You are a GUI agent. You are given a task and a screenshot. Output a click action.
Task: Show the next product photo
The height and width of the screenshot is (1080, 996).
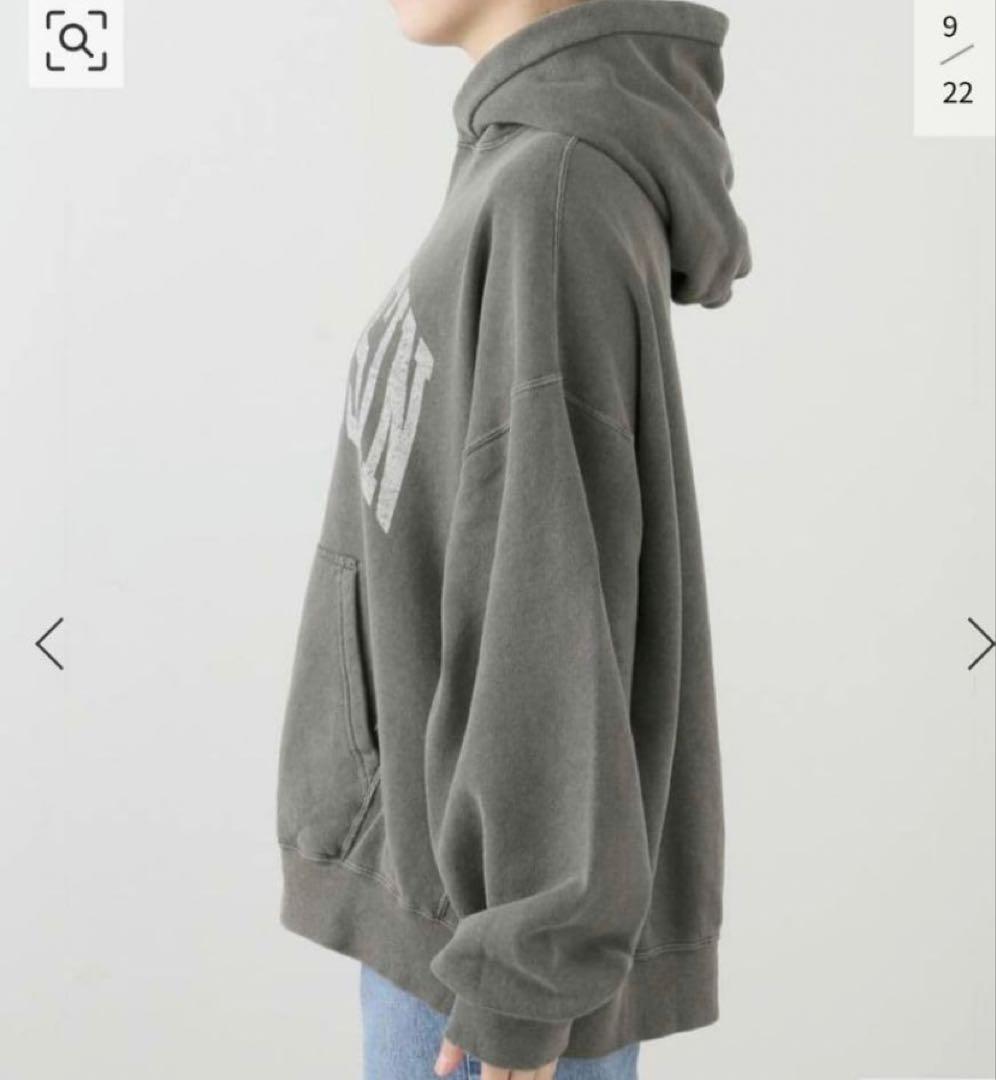[x=978, y=643]
